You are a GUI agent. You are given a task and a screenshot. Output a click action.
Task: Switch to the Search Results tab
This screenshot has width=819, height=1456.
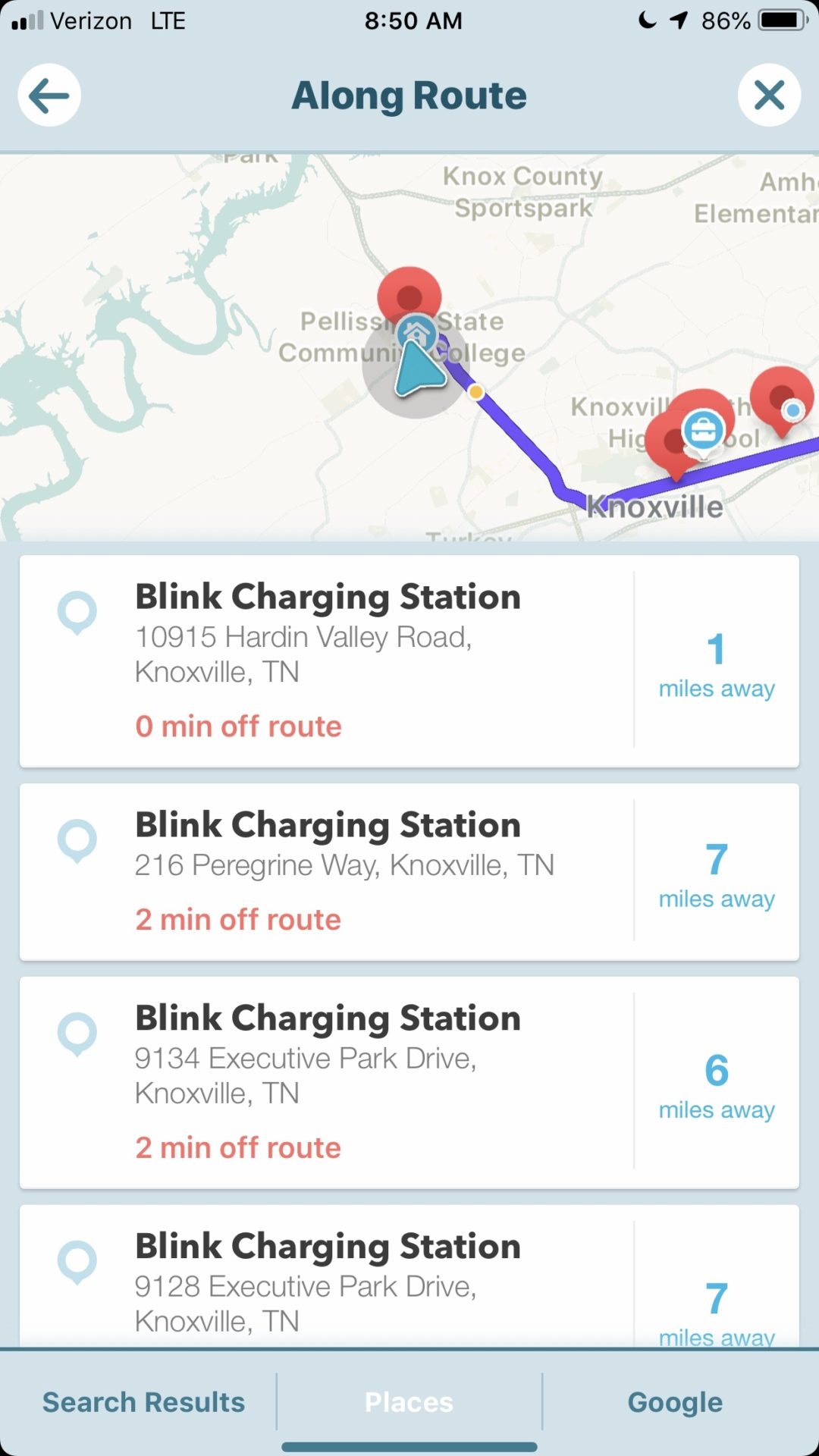pos(143,1402)
